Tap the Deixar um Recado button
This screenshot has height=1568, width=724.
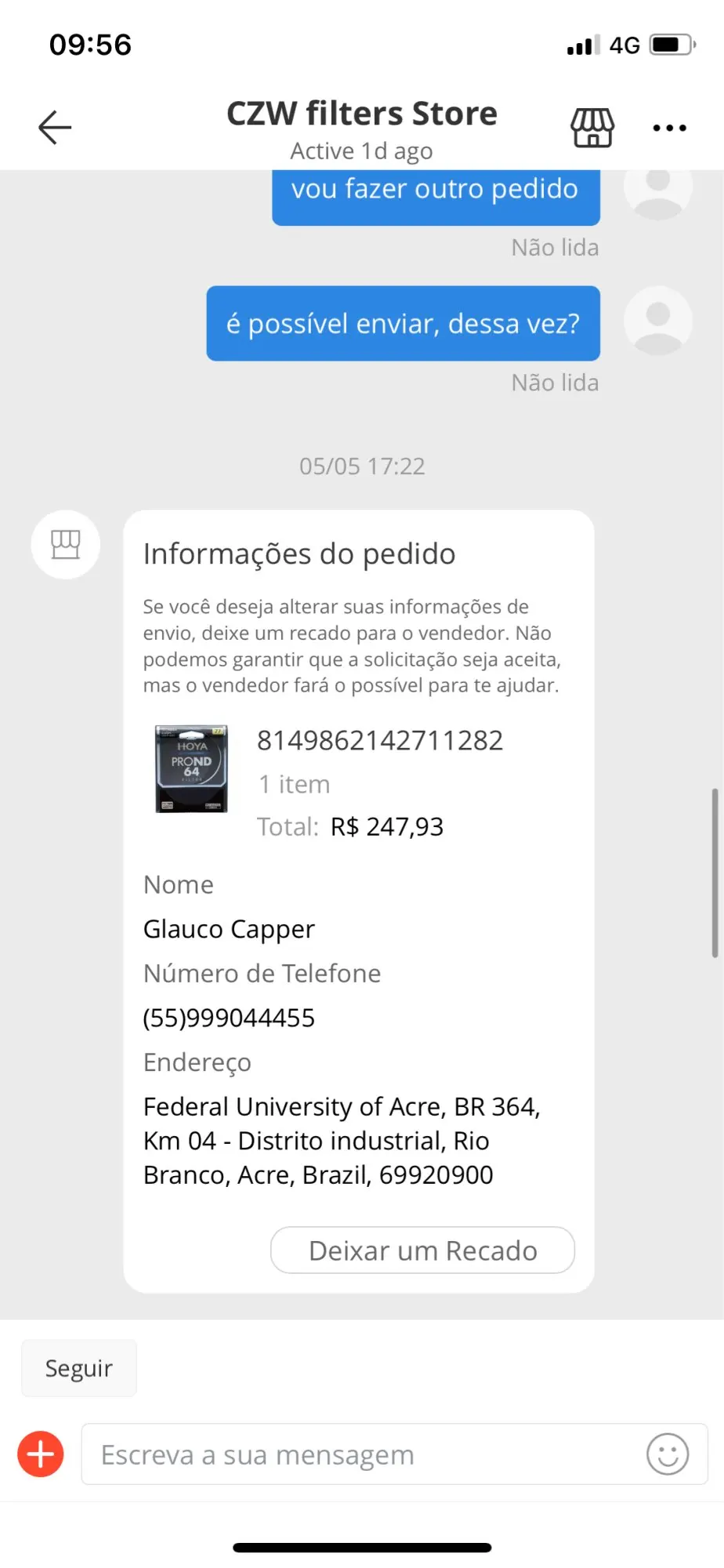422,1250
